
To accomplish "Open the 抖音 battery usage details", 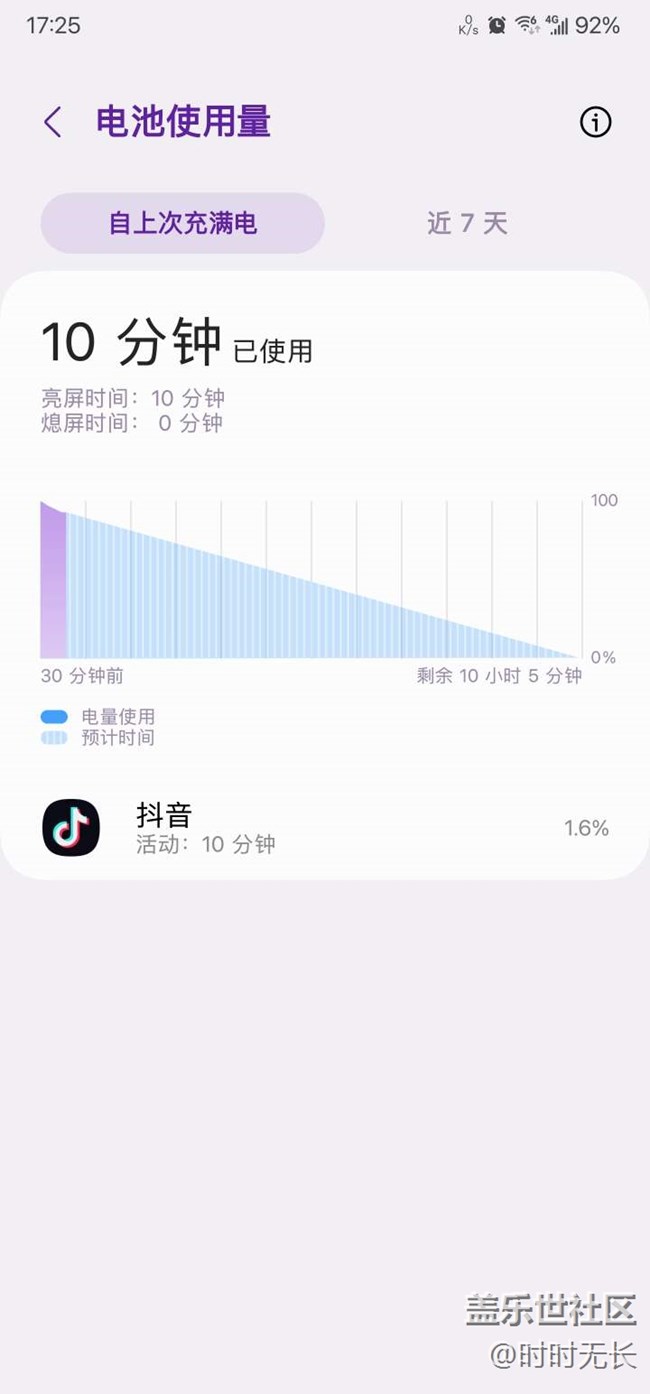I will [325, 828].
